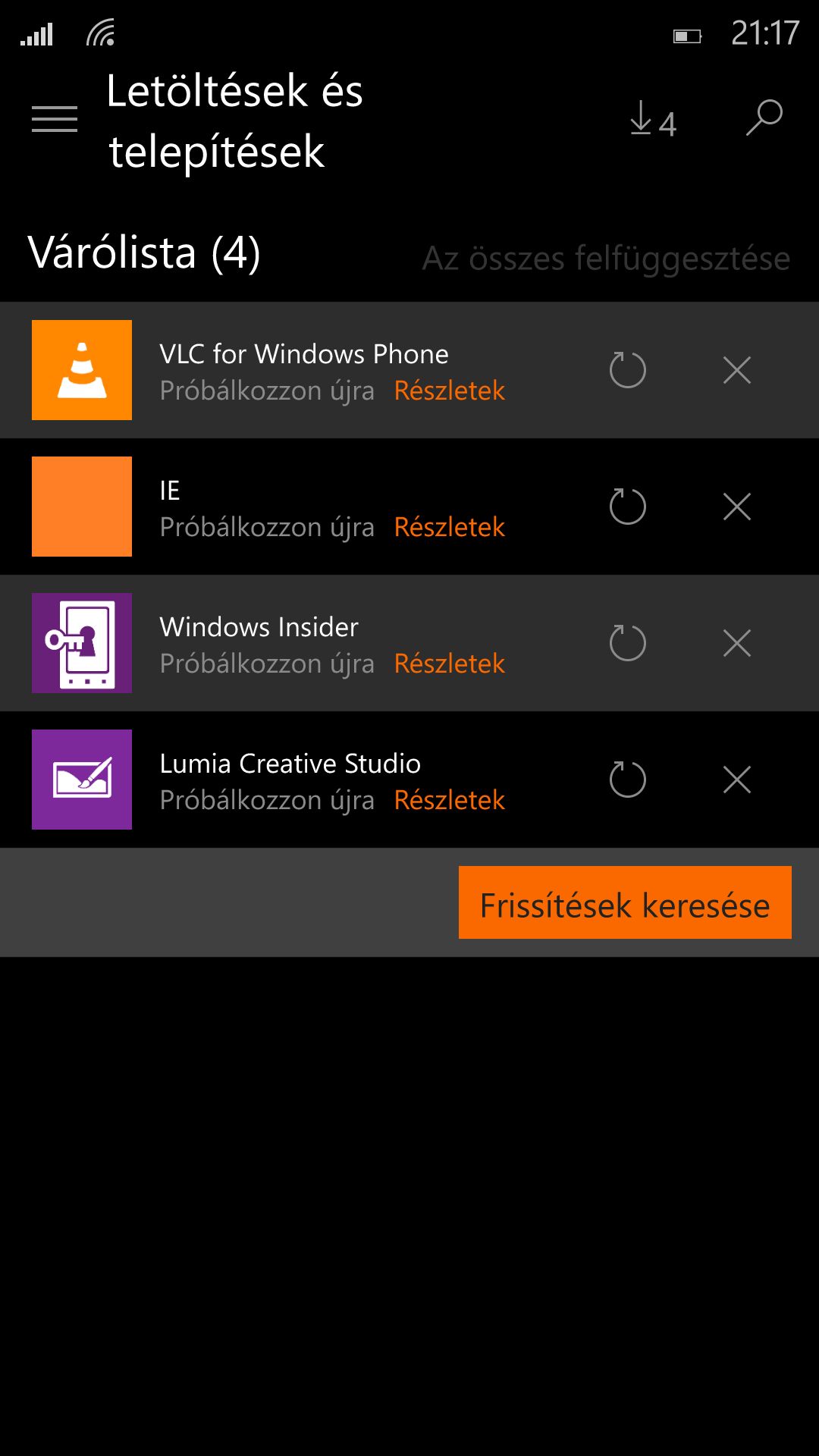Retry the VLC for Windows Phone download

tap(628, 370)
